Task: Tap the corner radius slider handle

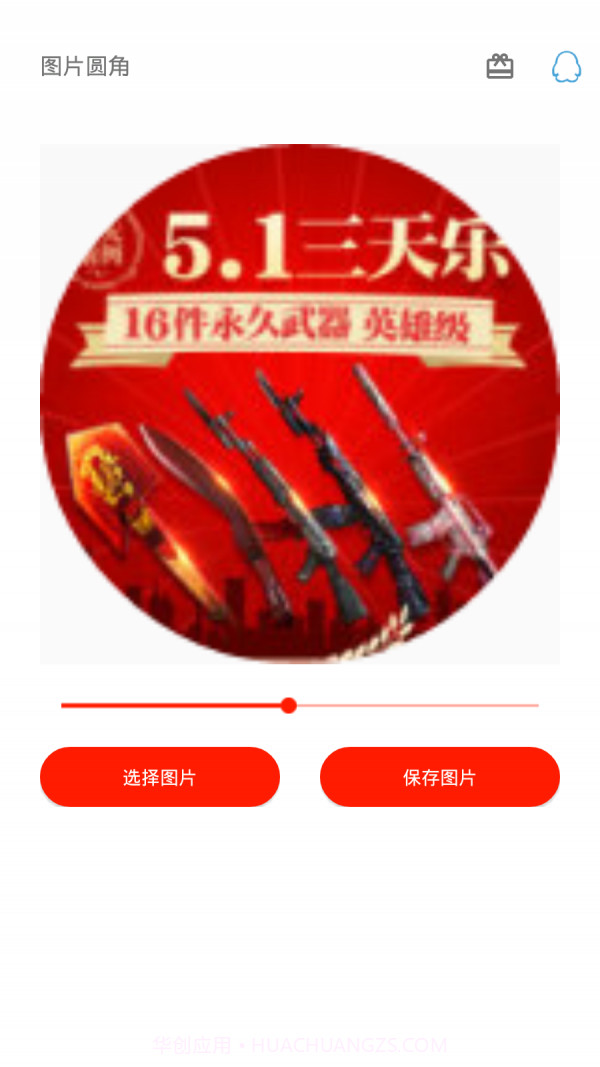Action: click(x=289, y=706)
